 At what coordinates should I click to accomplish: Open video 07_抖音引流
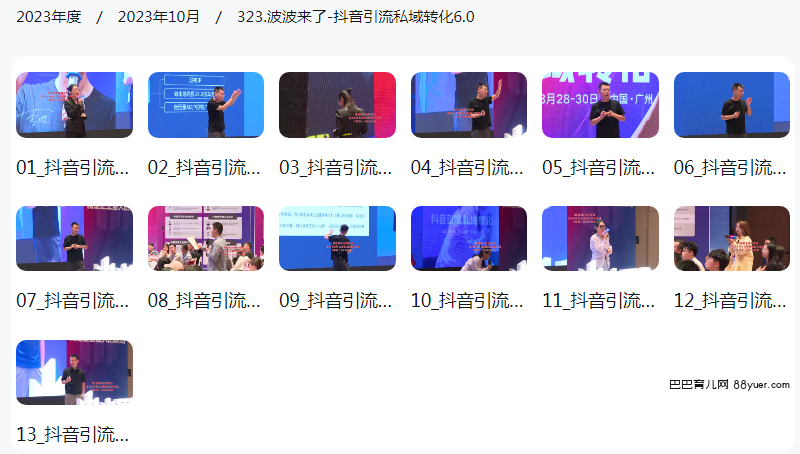[x=74, y=239]
